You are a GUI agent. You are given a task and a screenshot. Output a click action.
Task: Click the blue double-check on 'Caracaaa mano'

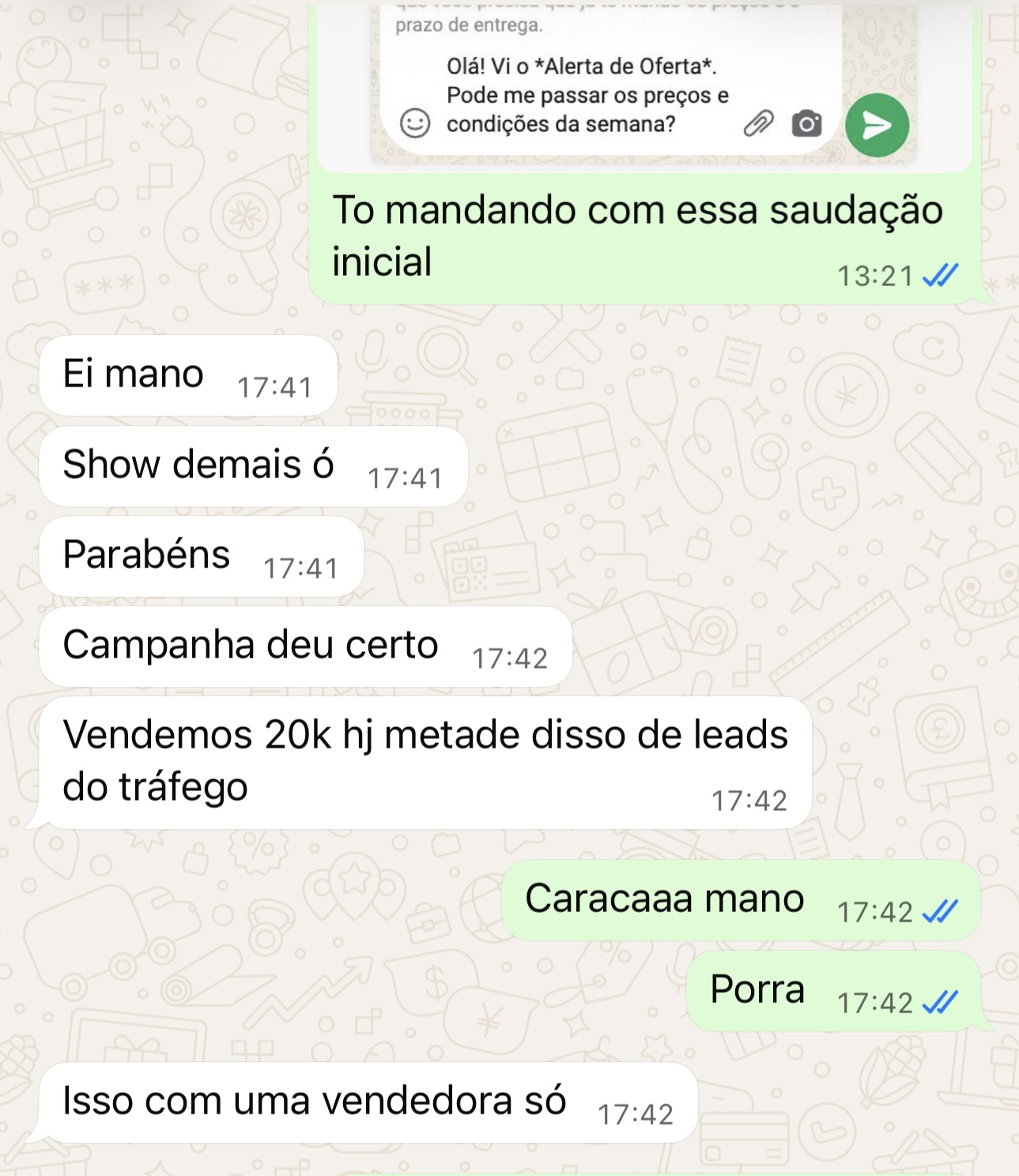pyautogui.click(x=942, y=910)
